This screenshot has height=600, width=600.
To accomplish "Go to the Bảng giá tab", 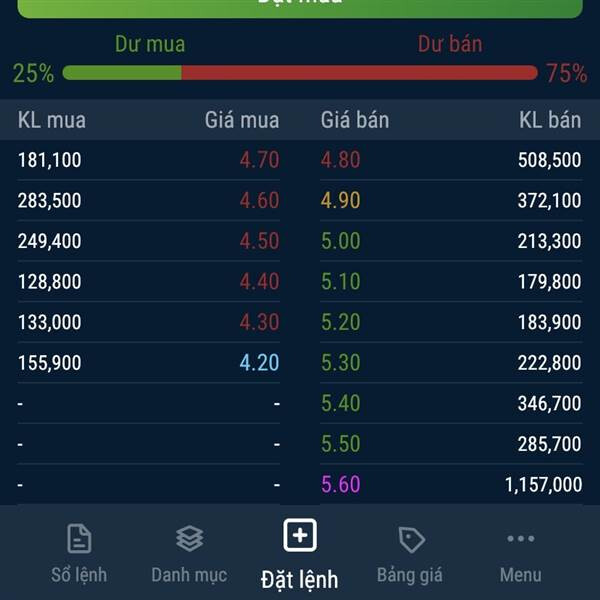I will click(410, 553).
